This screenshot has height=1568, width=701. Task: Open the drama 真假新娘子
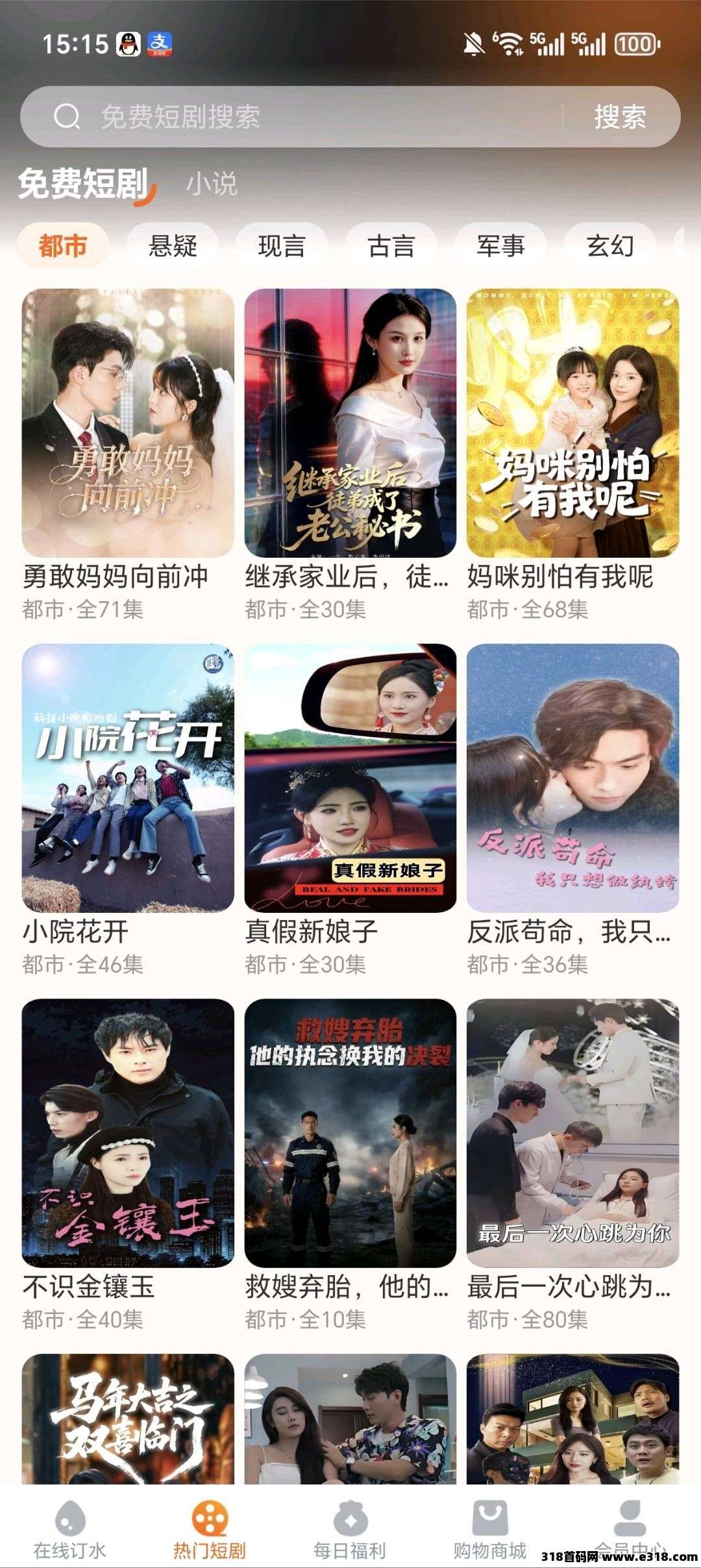point(350,778)
